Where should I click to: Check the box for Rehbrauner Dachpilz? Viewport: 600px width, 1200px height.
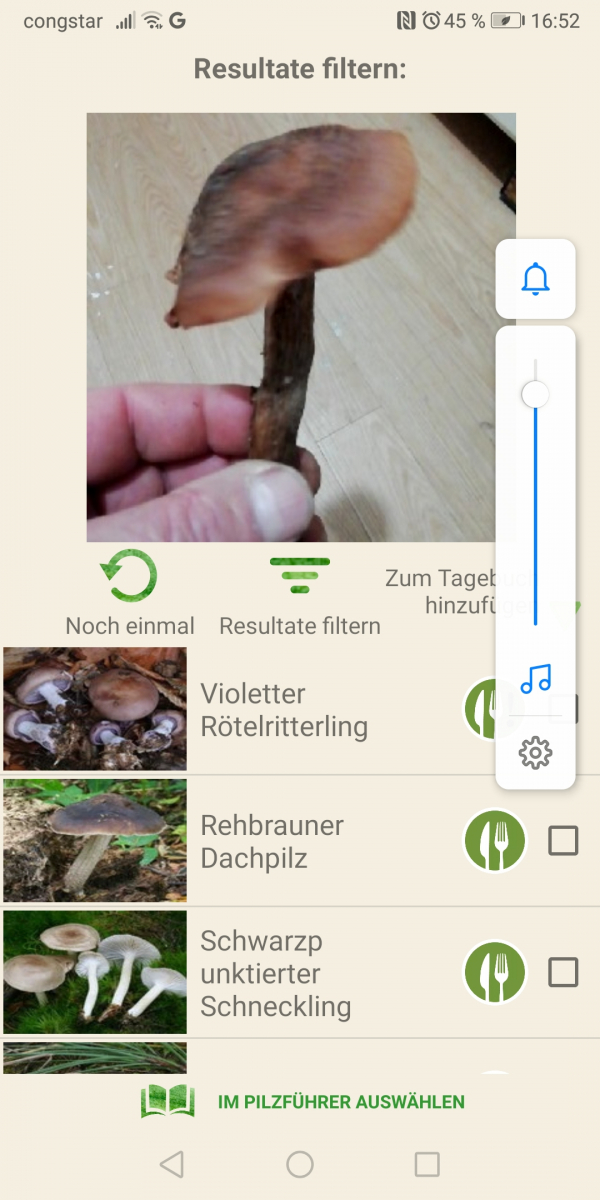563,842
